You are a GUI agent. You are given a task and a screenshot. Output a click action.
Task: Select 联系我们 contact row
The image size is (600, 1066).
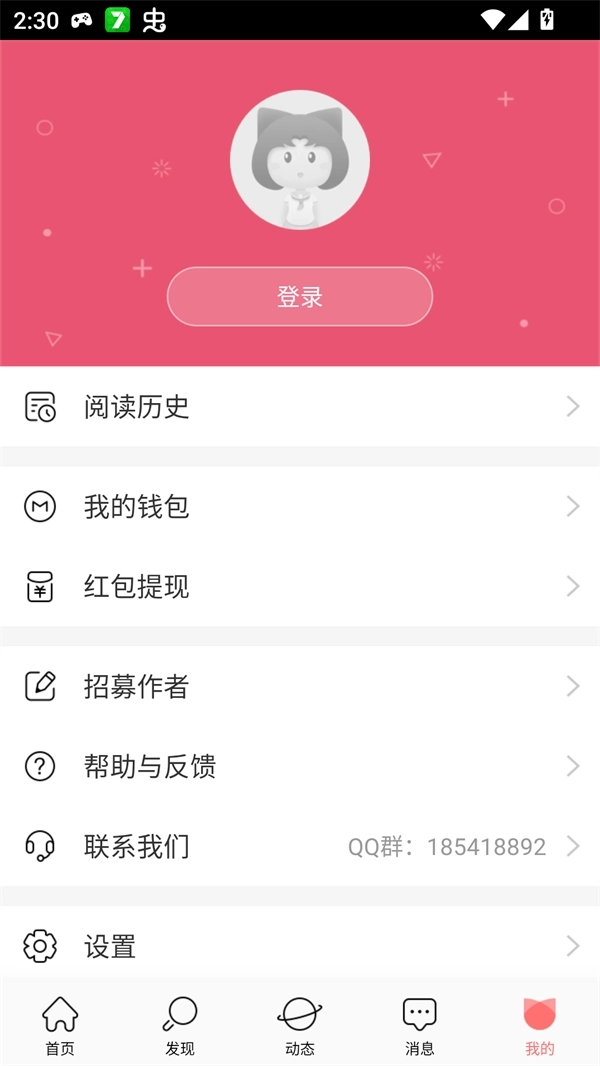(x=300, y=847)
